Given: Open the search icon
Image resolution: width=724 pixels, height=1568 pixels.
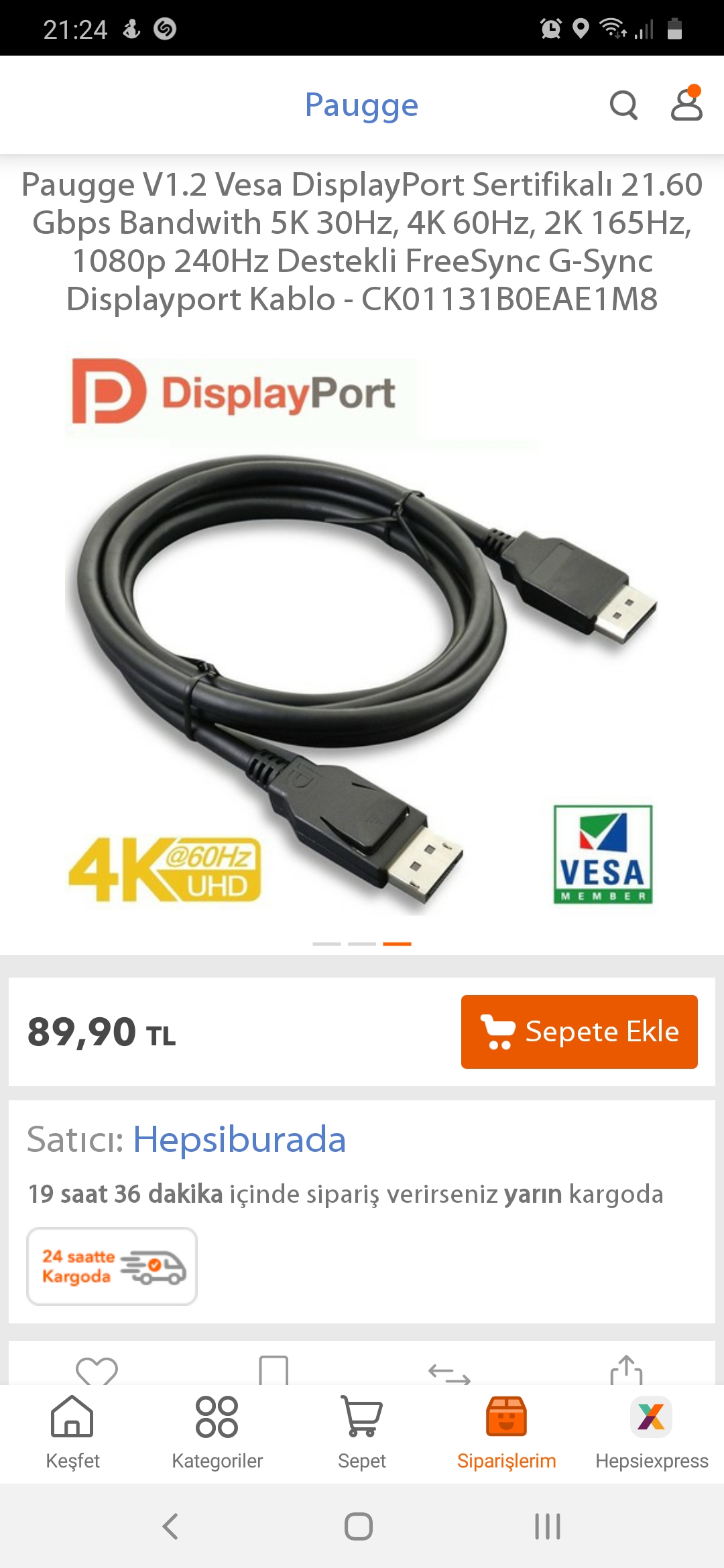Looking at the screenshot, I should pos(624,105).
